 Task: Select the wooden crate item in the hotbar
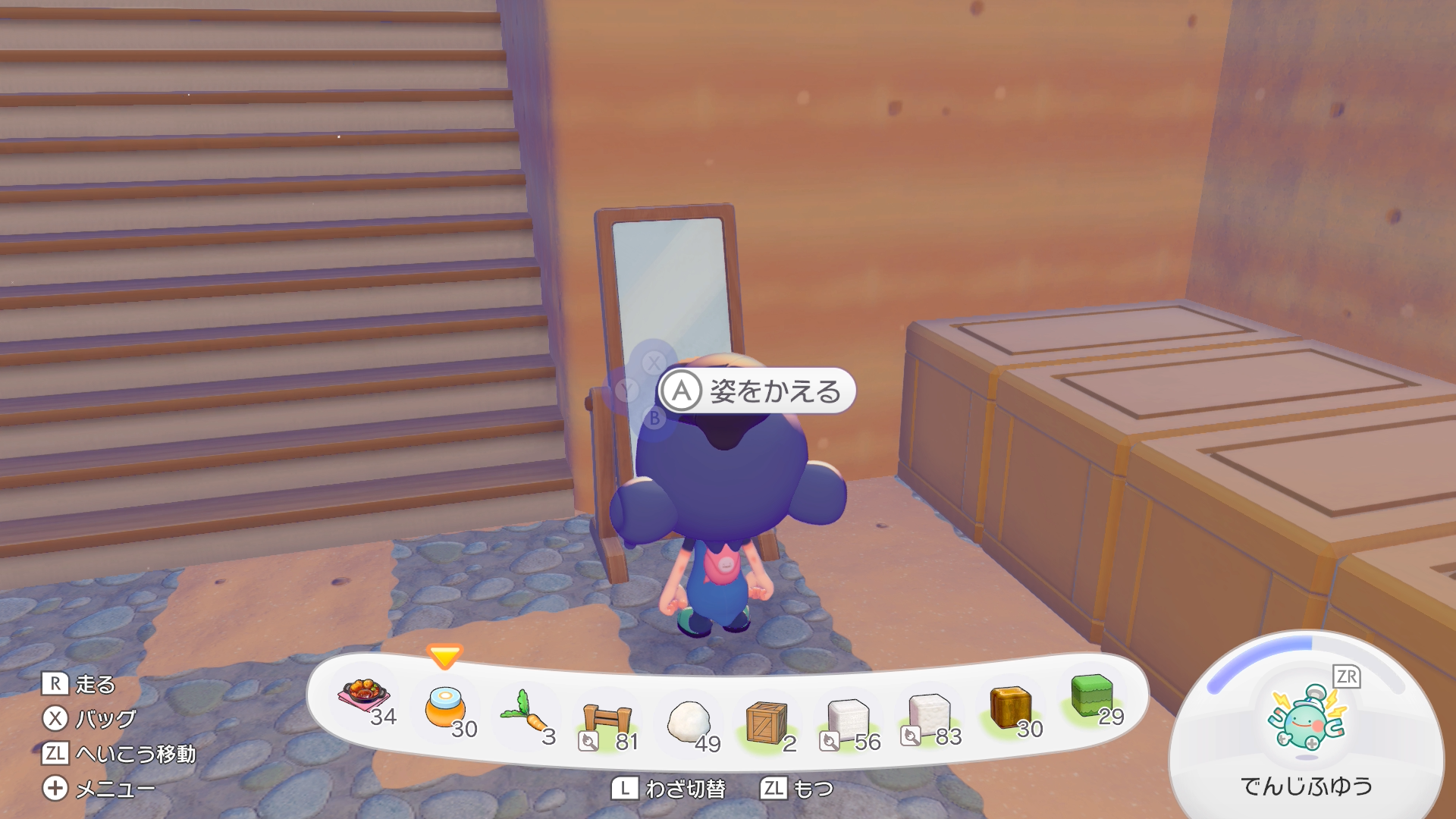tap(767, 722)
